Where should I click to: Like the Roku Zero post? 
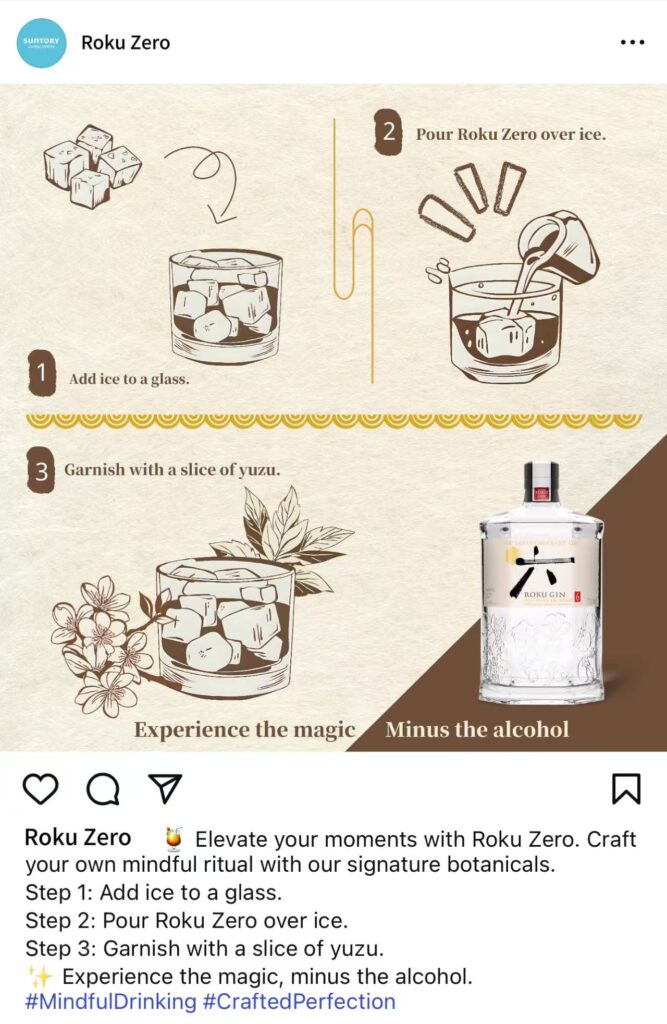(41, 789)
